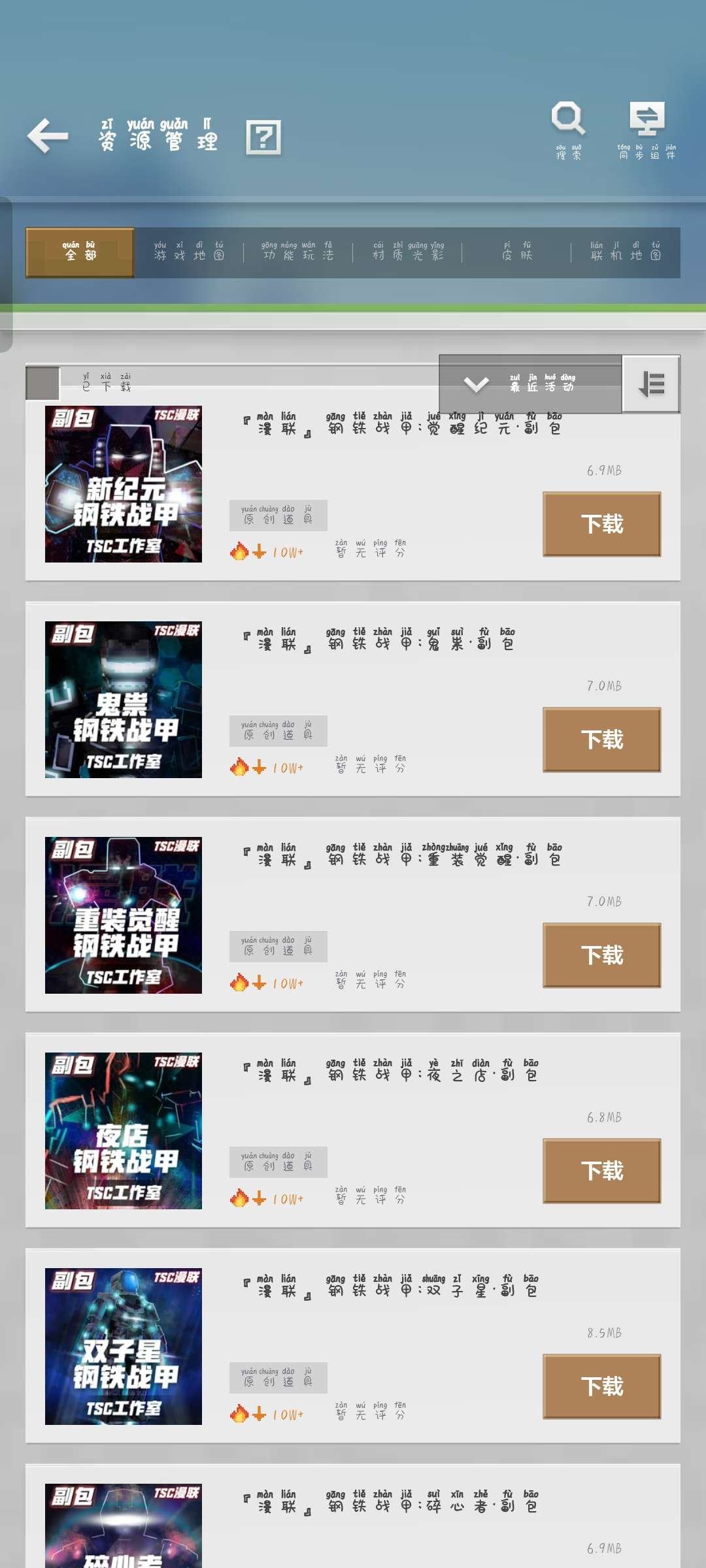Download 钢铁战甲:夜之店 pack
Screen dimensions: 706x1568
click(x=601, y=1171)
